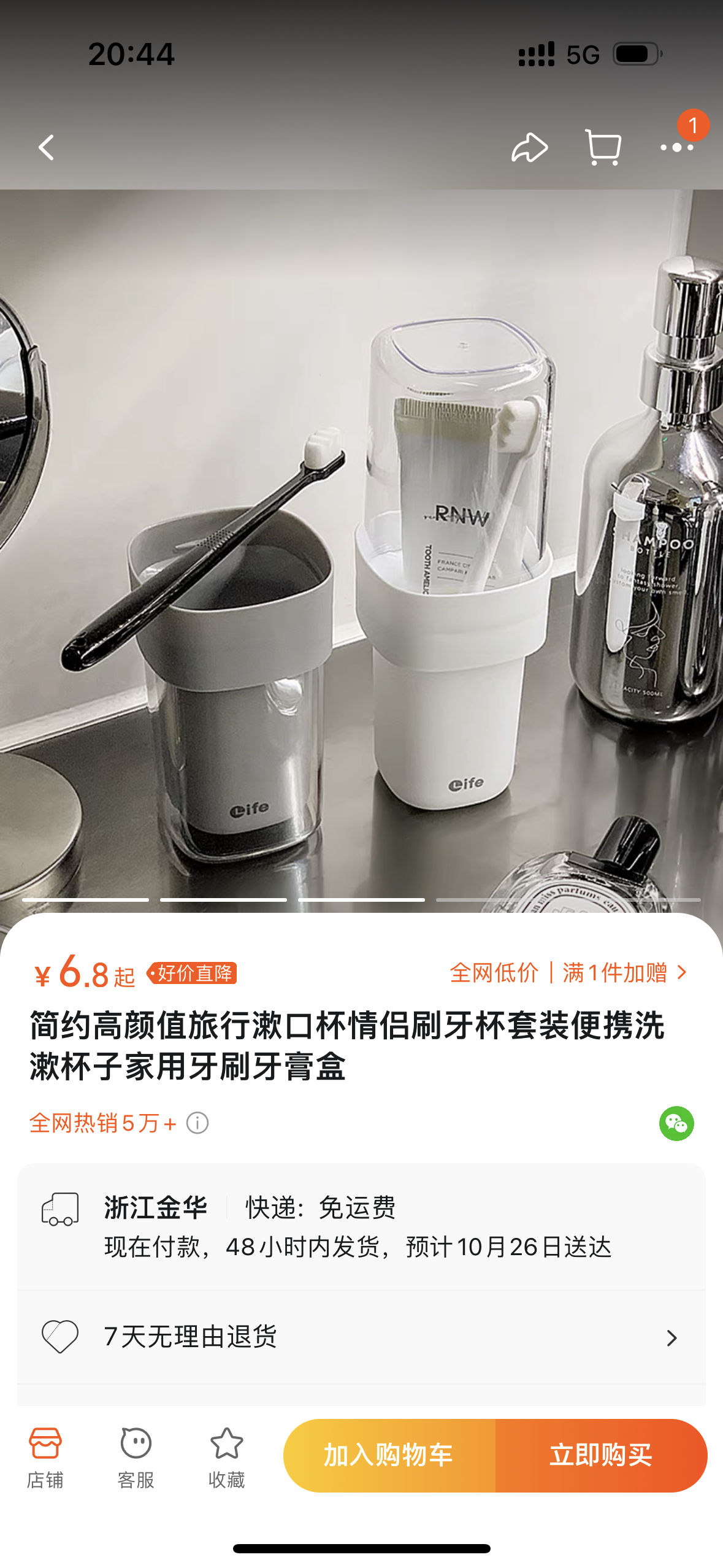Share the product via WeChat icon

(x=676, y=1123)
